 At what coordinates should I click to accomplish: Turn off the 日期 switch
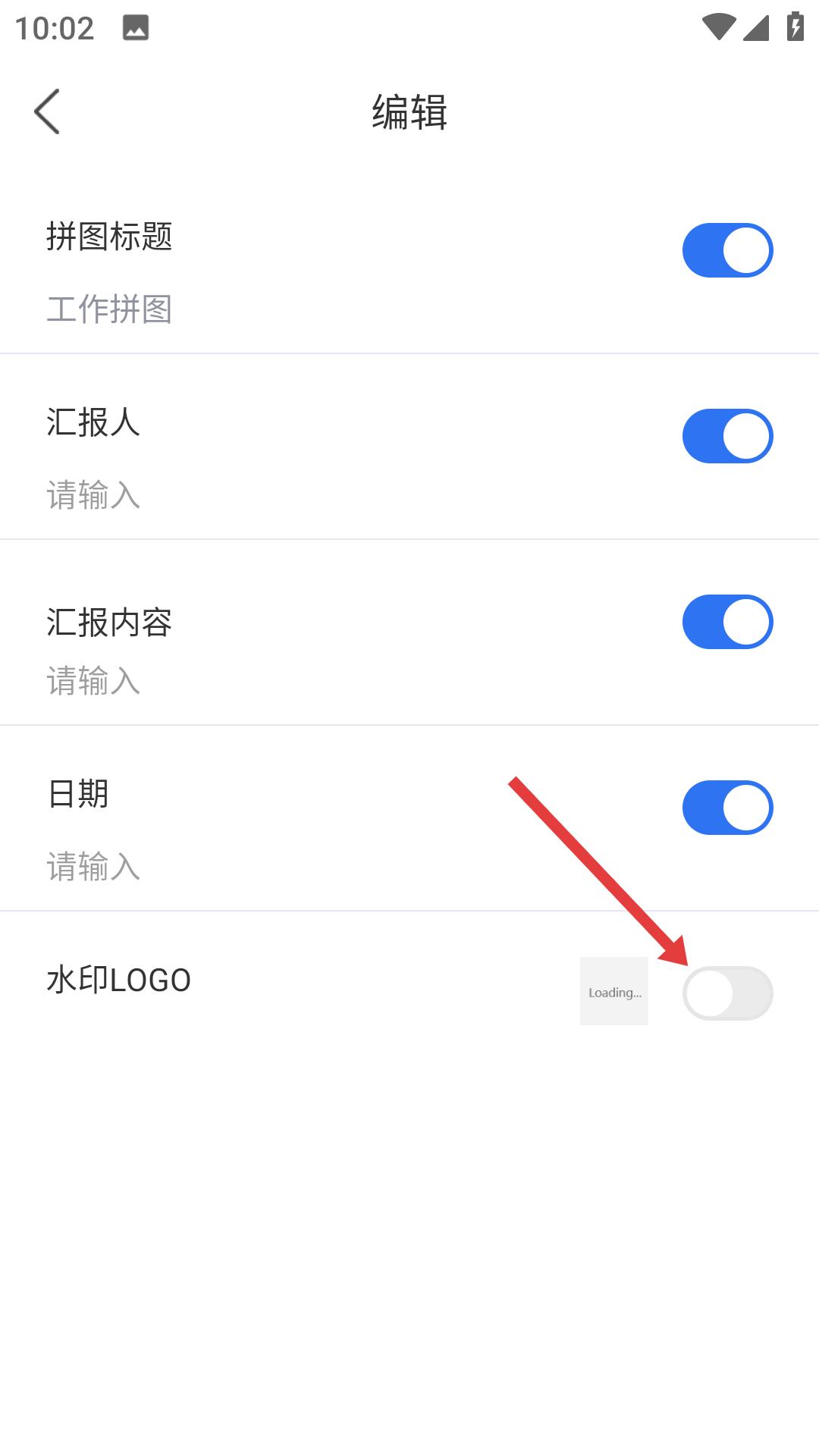pos(728,808)
